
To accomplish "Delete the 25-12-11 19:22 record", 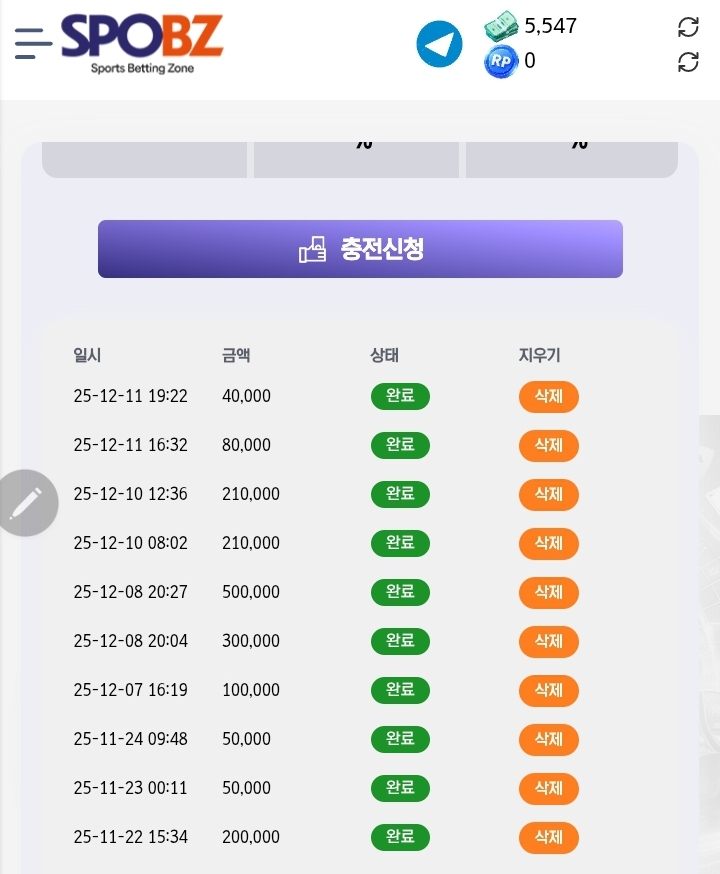I will click(x=548, y=396).
